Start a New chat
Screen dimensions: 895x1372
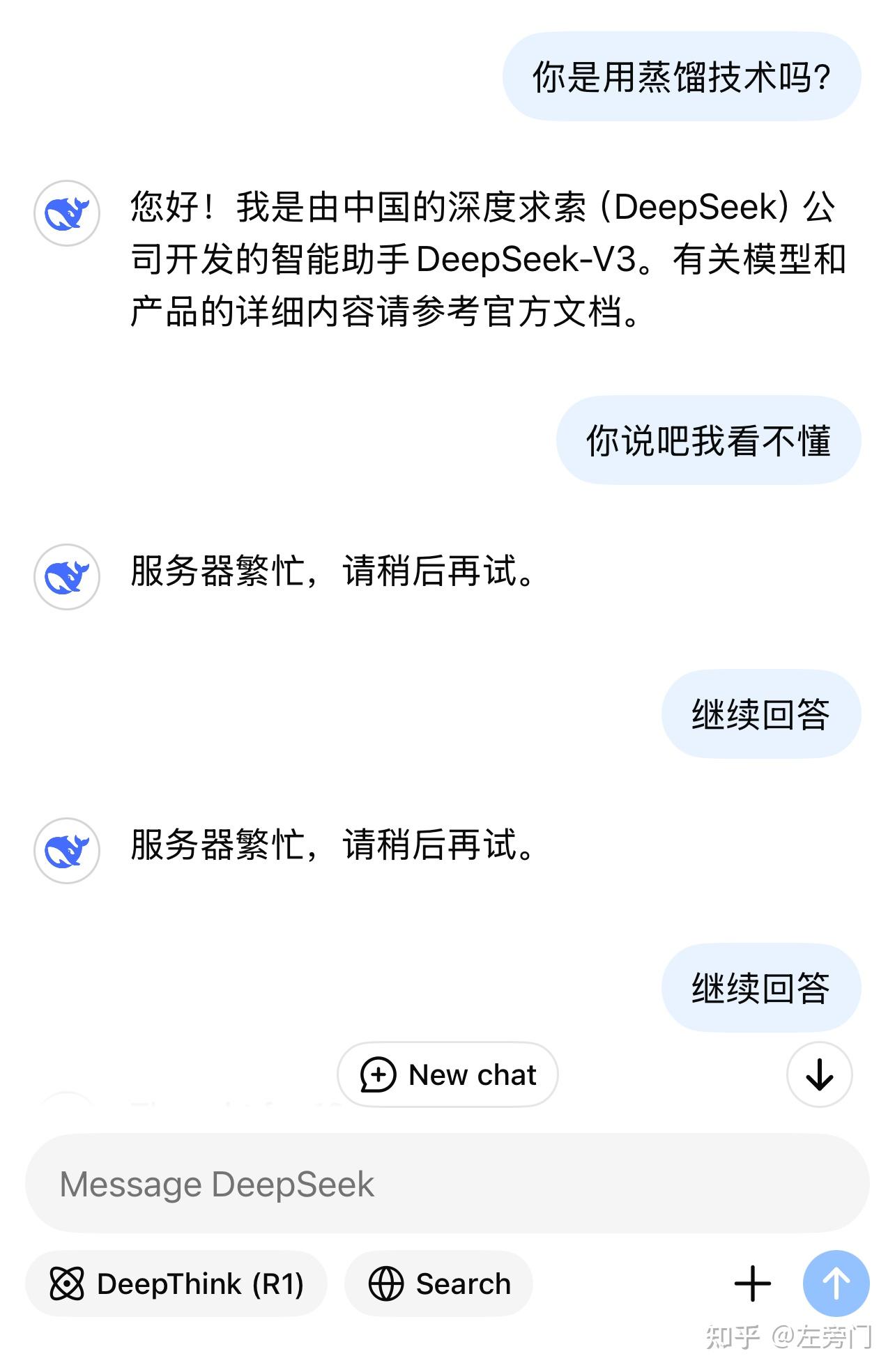(447, 1074)
